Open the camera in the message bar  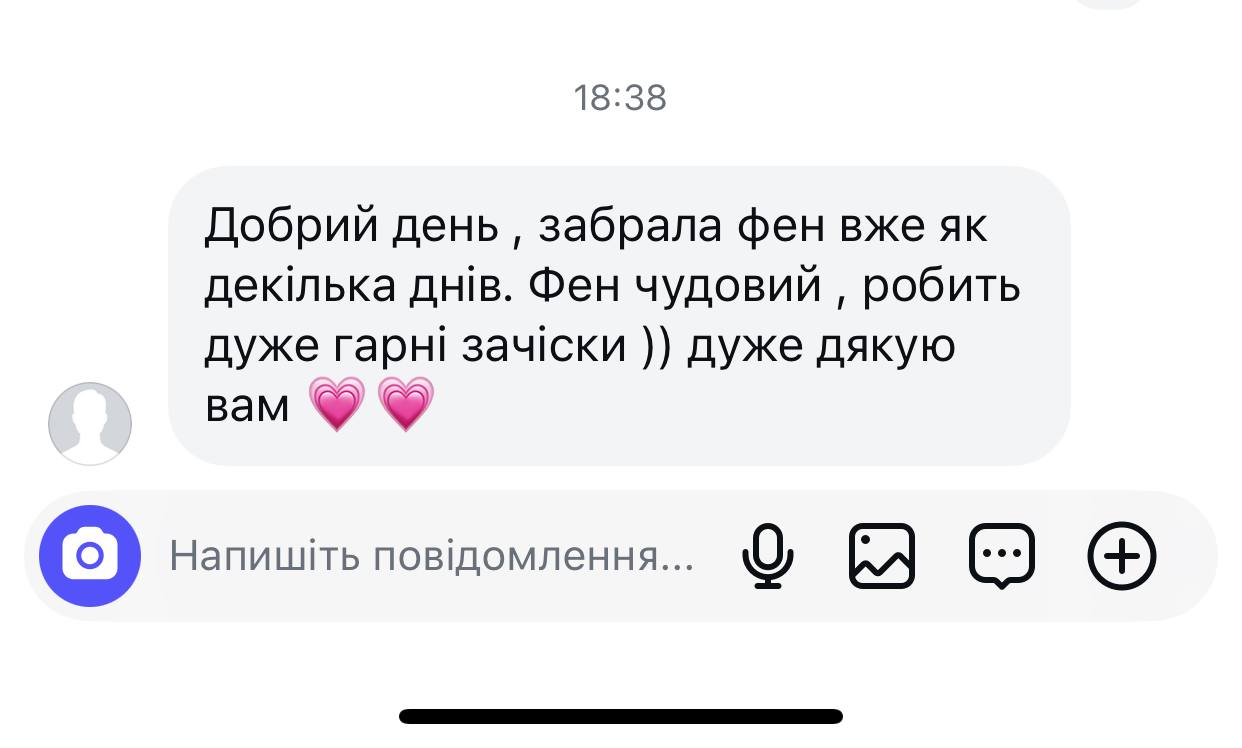coord(90,556)
